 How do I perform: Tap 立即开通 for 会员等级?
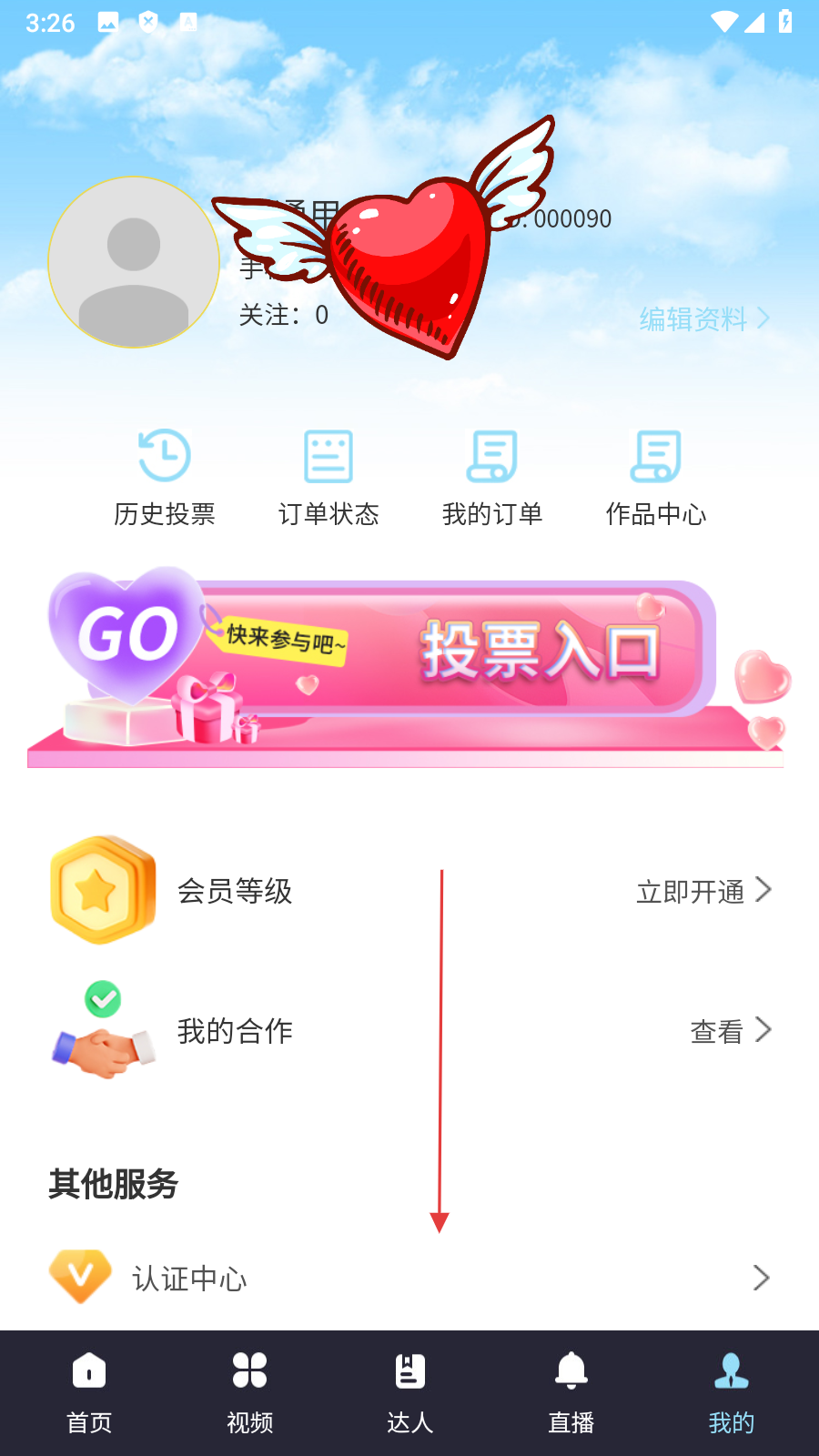[703, 891]
